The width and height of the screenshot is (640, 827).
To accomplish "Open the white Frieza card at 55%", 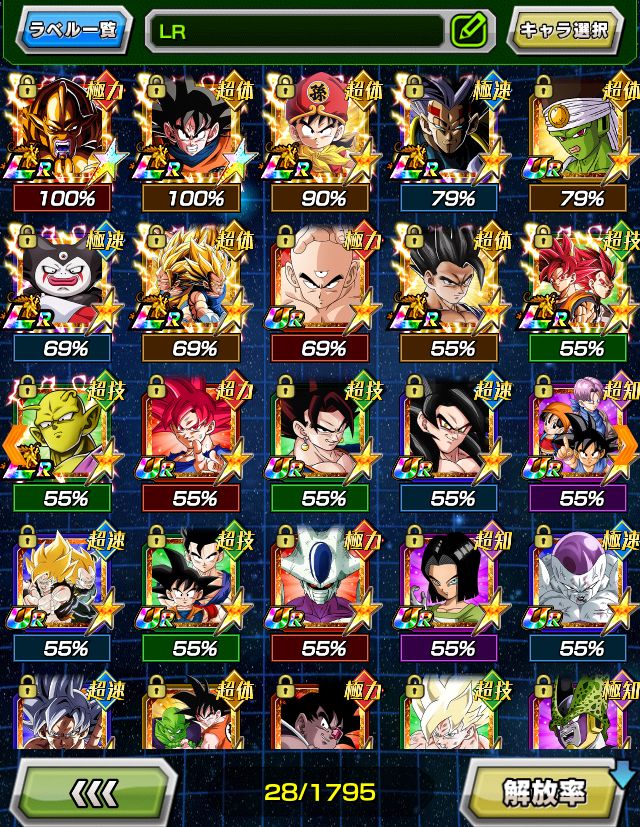I will (x=580, y=578).
